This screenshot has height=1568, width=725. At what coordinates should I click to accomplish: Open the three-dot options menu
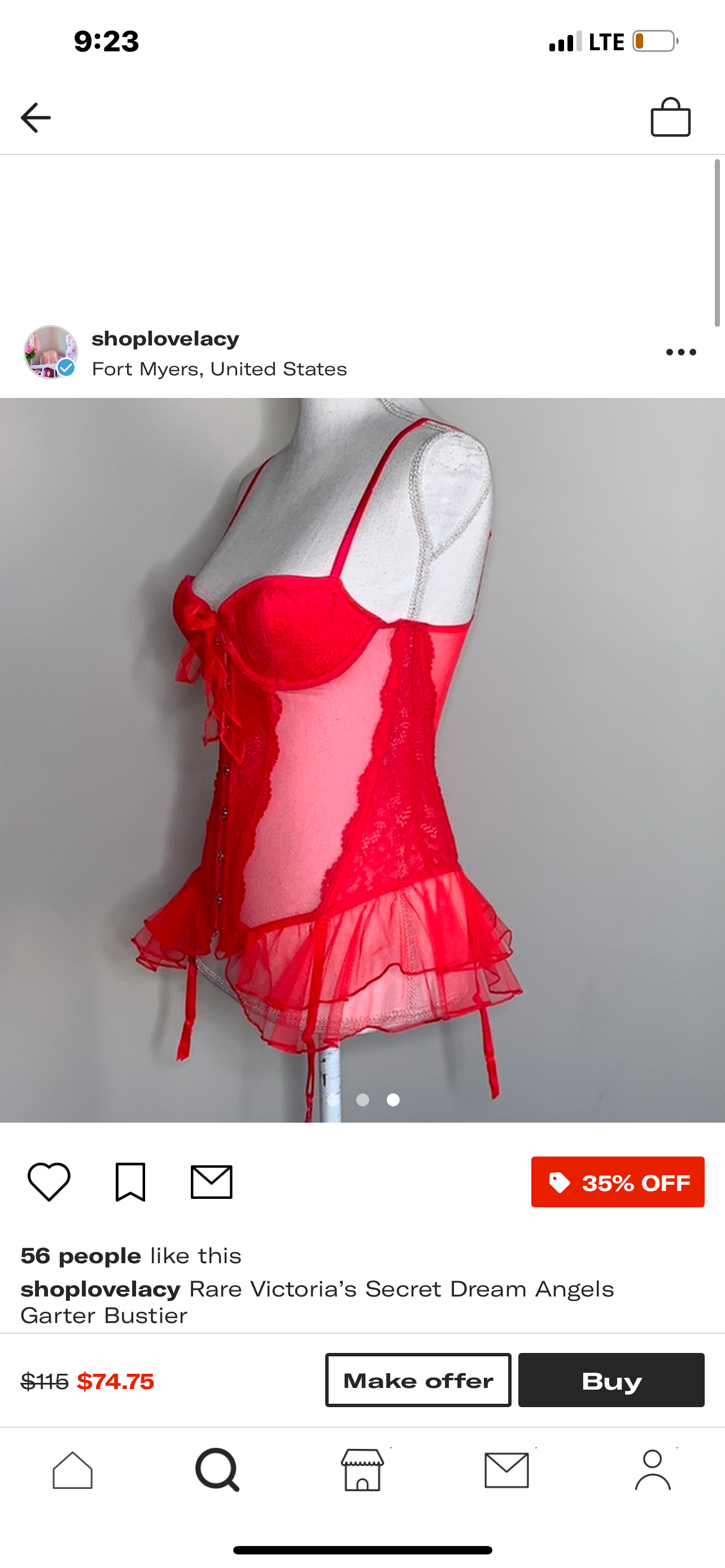680,352
